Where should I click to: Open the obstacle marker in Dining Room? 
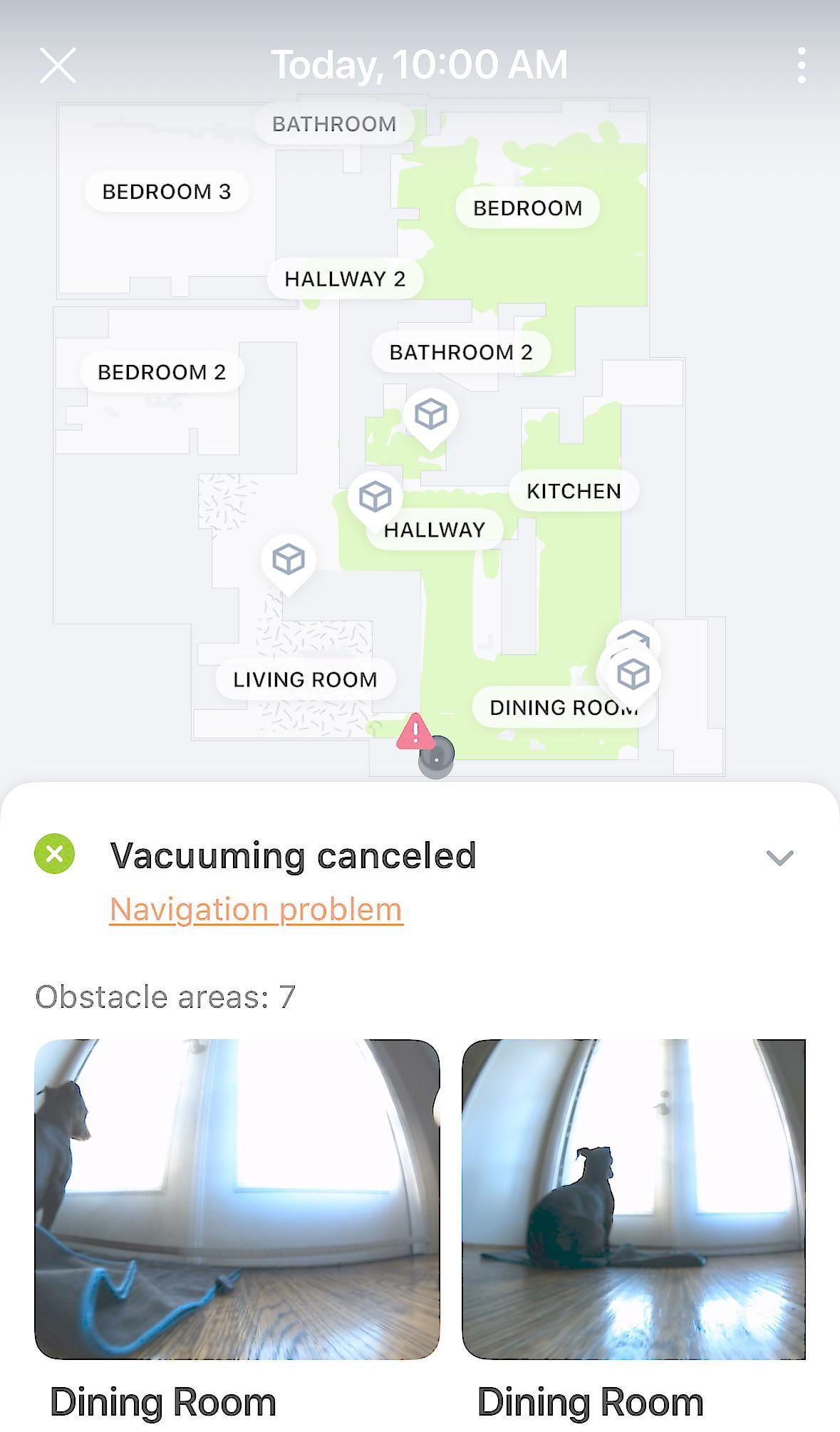point(633,674)
